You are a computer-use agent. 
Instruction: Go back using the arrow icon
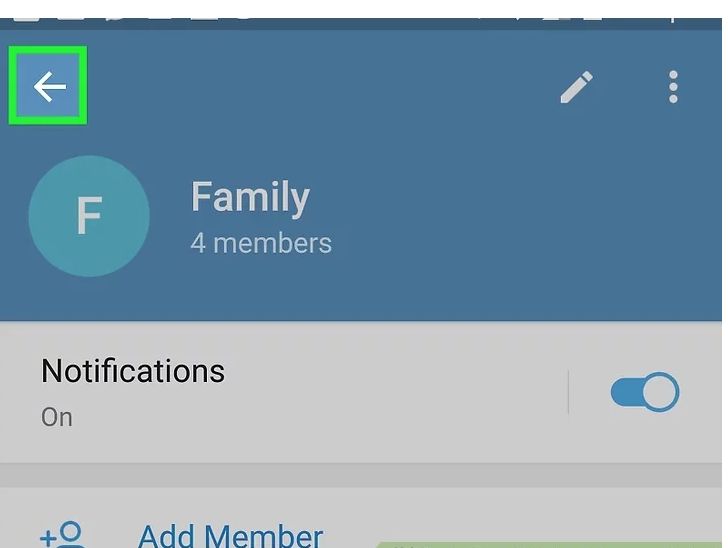pyautogui.click(x=49, y=87)
